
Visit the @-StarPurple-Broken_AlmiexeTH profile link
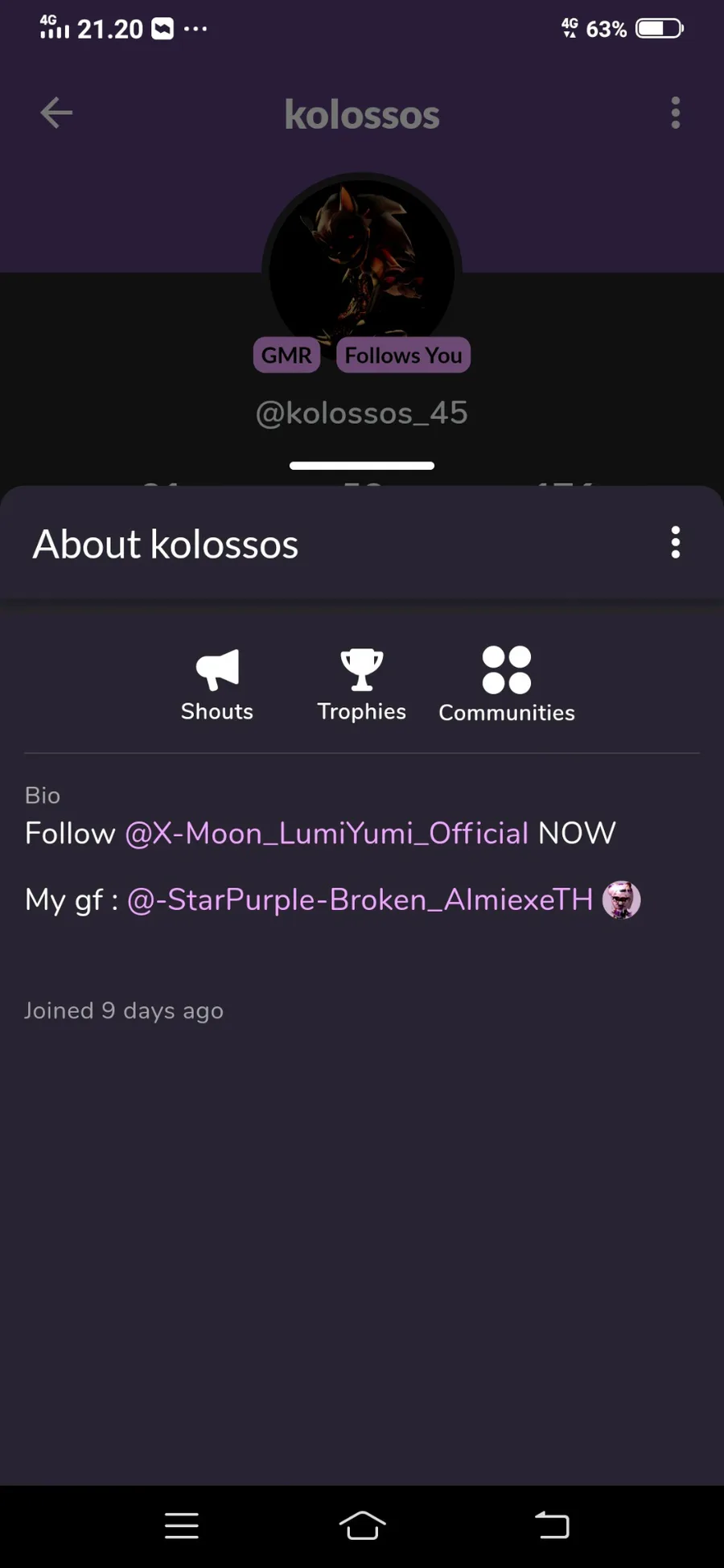pyautogui.click(x=360, y=899)
